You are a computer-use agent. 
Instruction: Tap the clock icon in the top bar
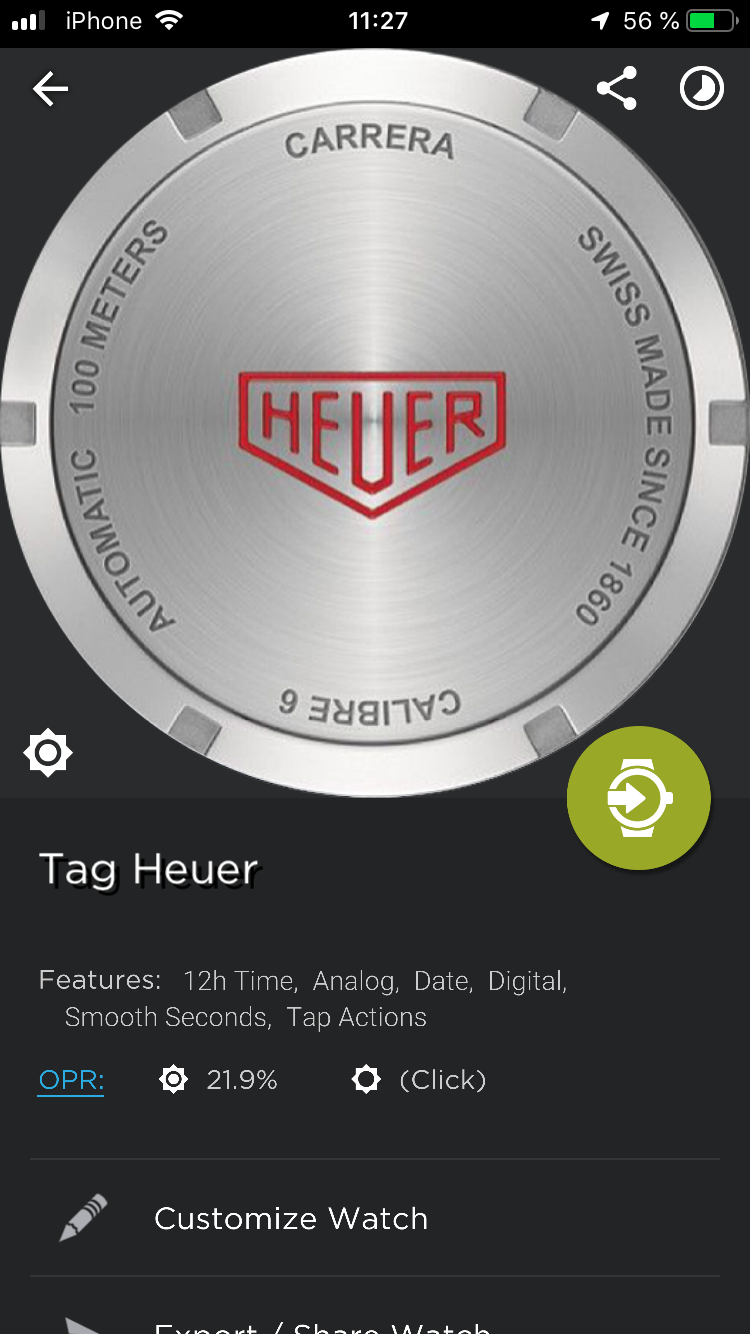tap(702, 89)
